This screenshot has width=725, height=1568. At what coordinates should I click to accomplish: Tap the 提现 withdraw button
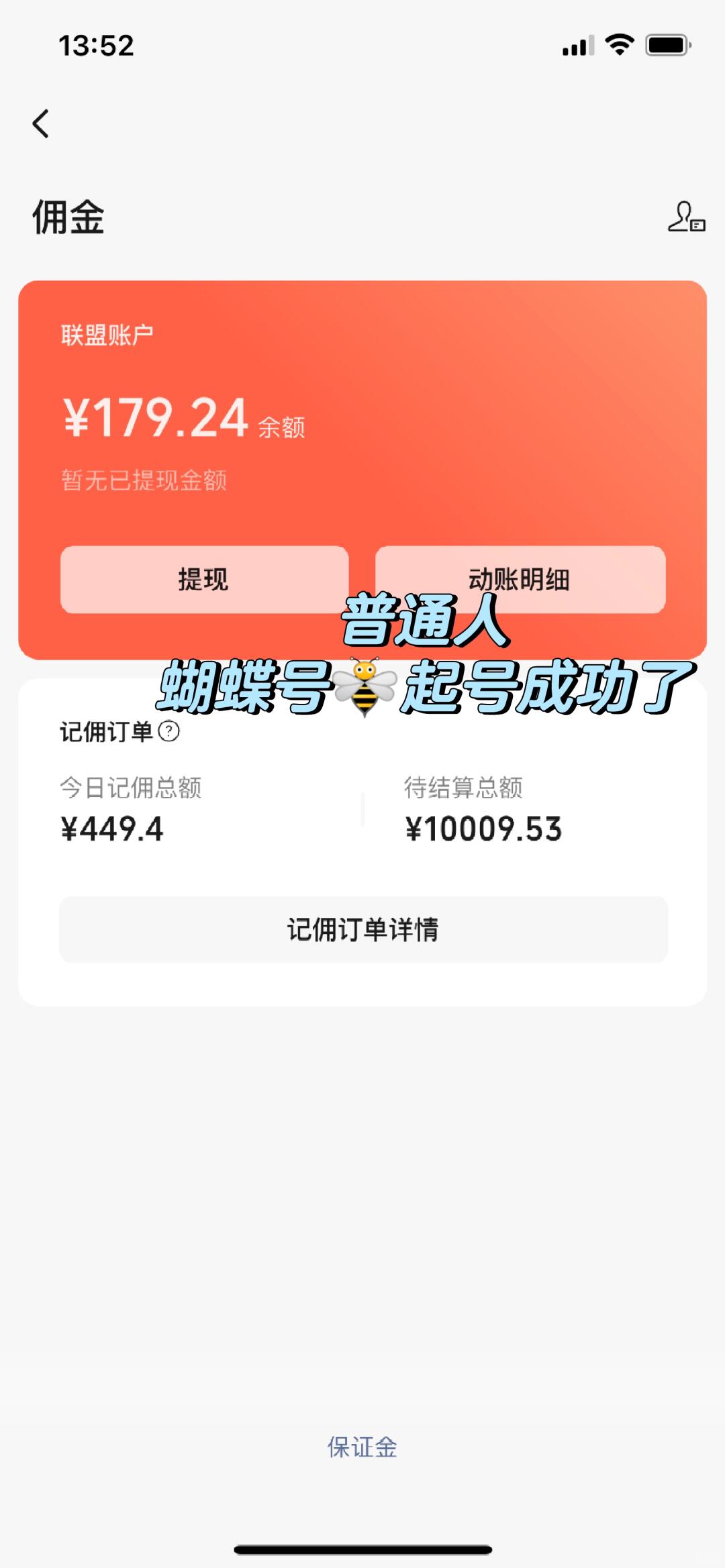(x=204, y=579)
